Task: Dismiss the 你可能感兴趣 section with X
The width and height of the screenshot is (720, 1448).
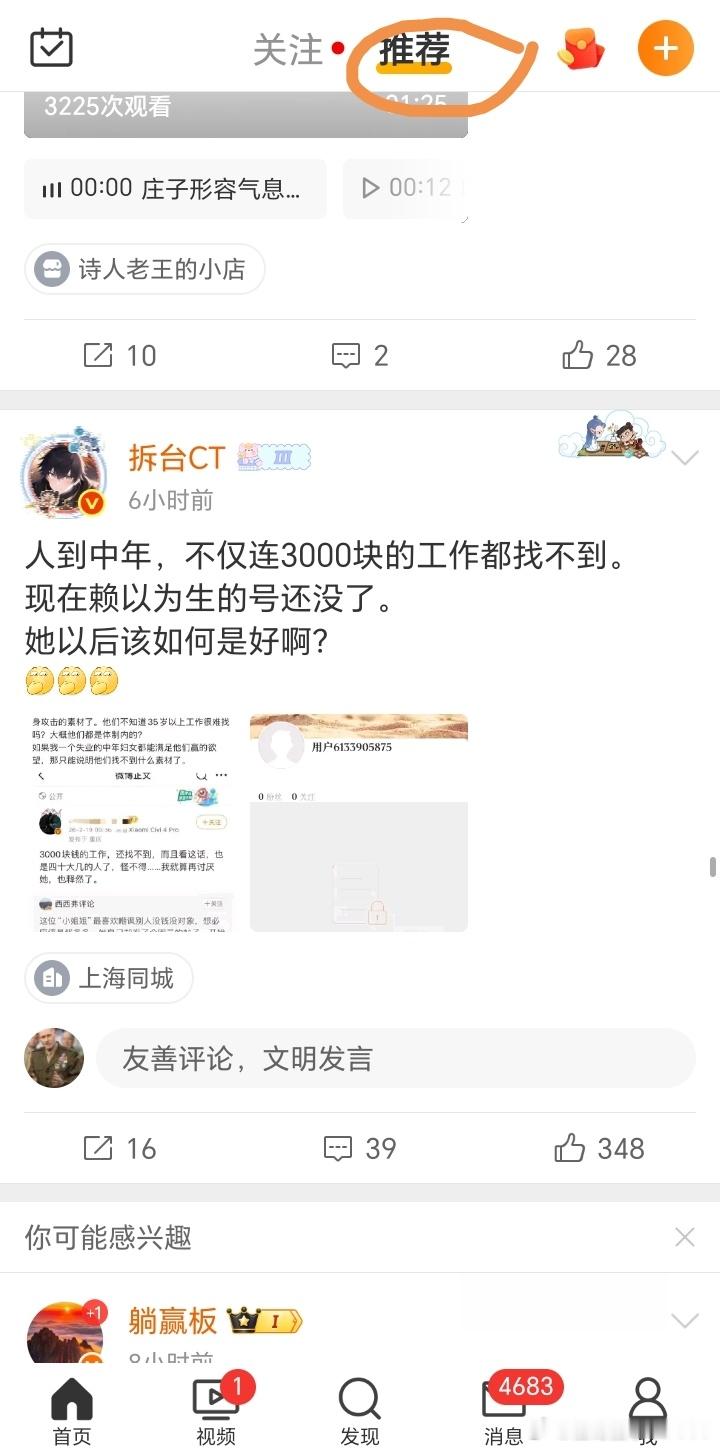Action: click(x=684, y=1237)
